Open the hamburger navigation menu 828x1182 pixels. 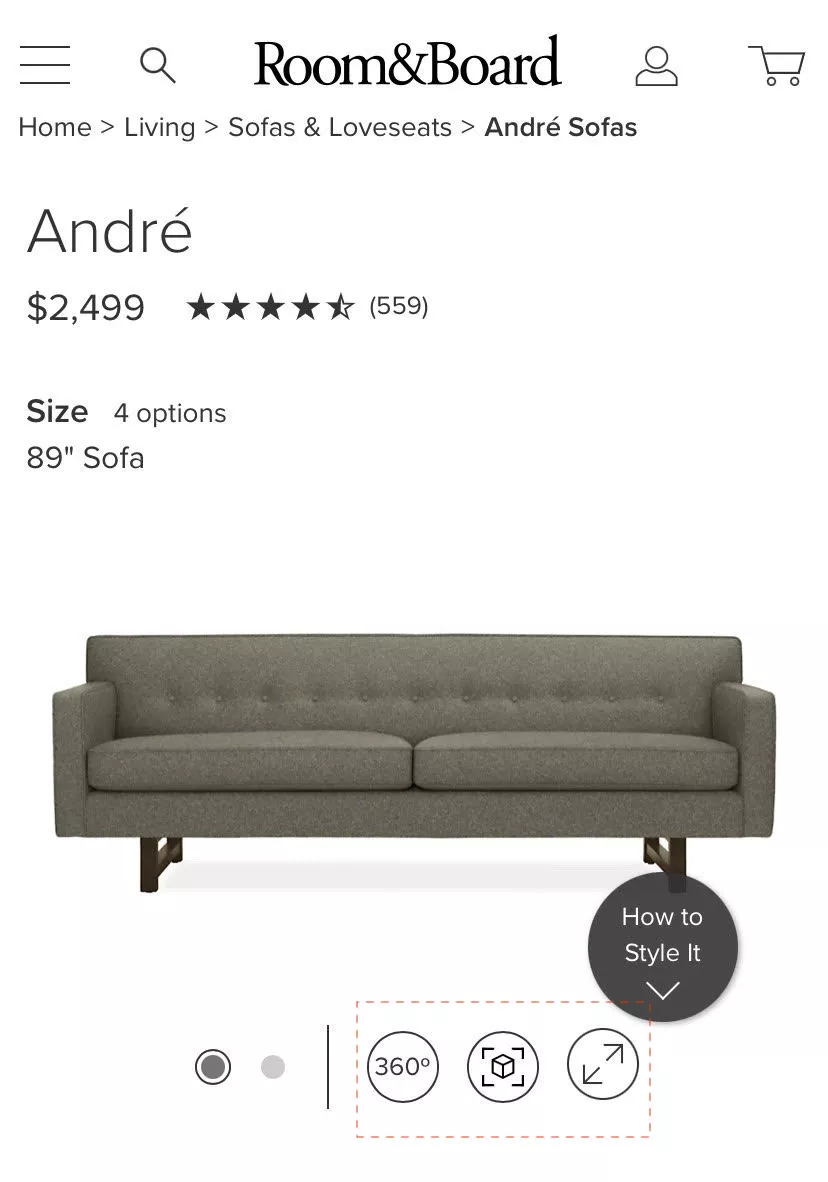(45, 65)
